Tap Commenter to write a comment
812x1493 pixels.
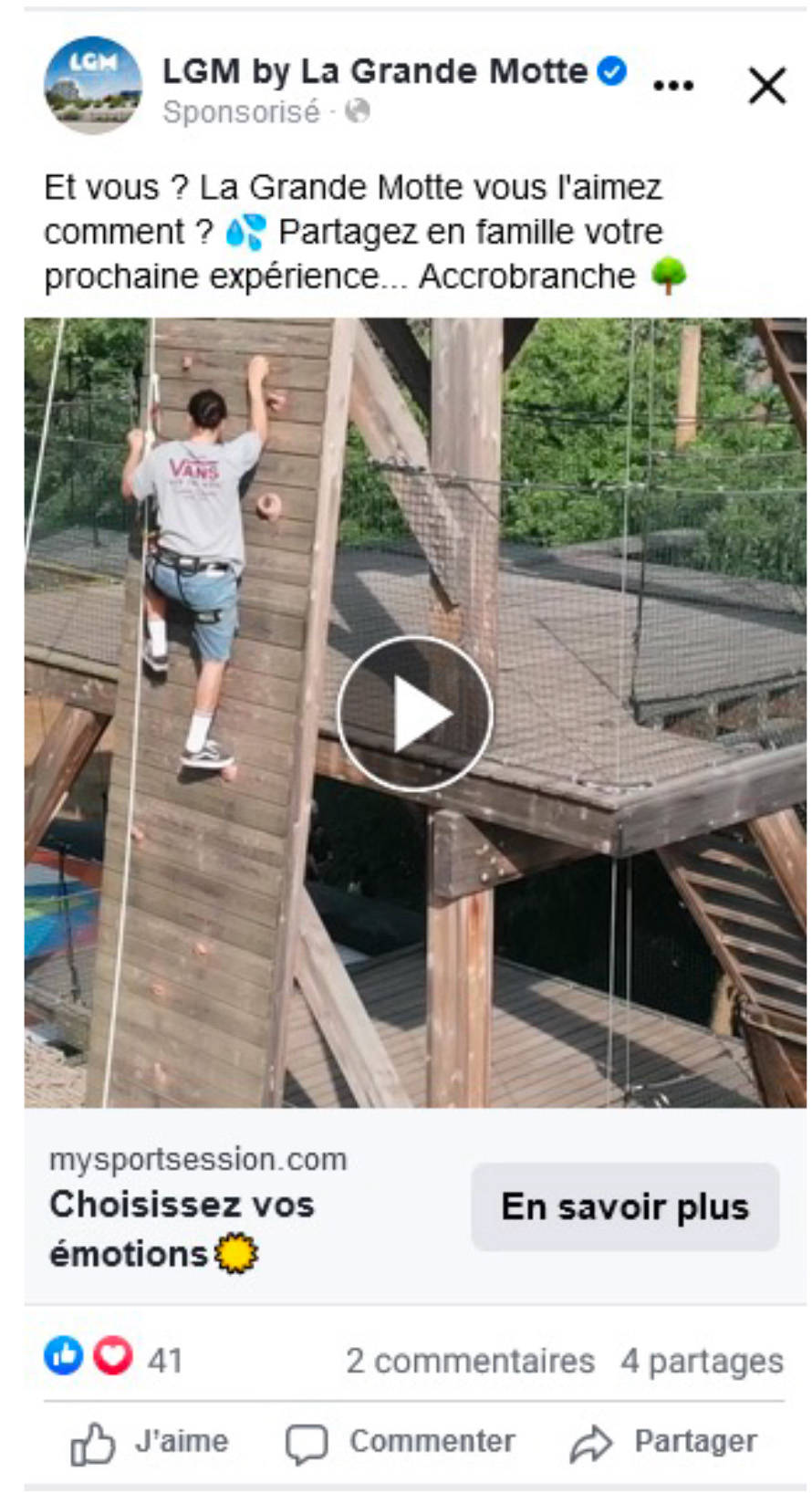(x=400, y=1442)
